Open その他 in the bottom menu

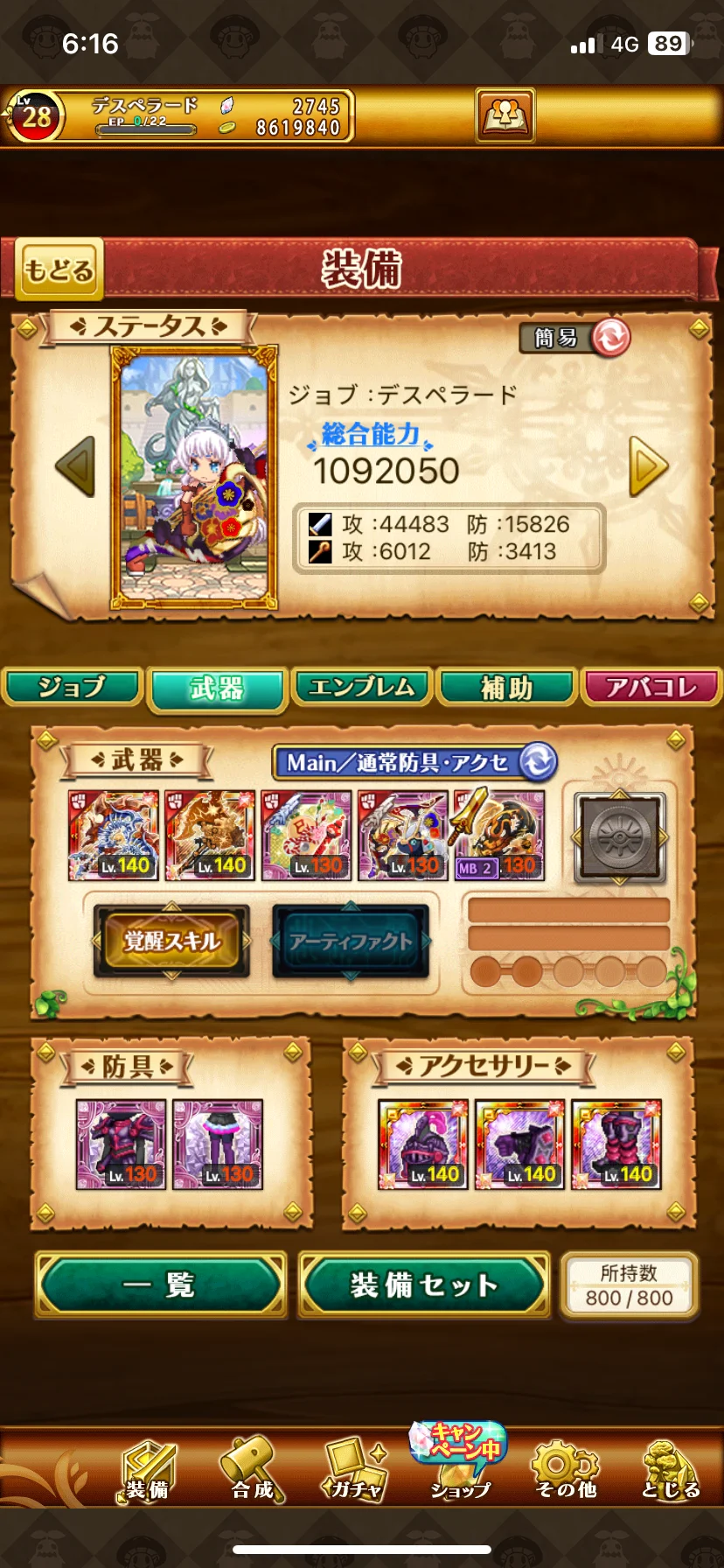pos(566,1472)
